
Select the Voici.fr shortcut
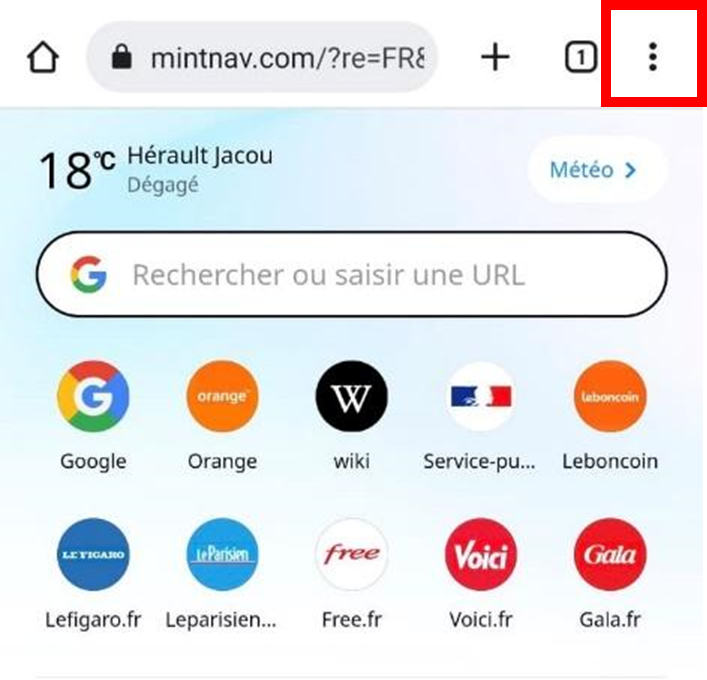480,555
